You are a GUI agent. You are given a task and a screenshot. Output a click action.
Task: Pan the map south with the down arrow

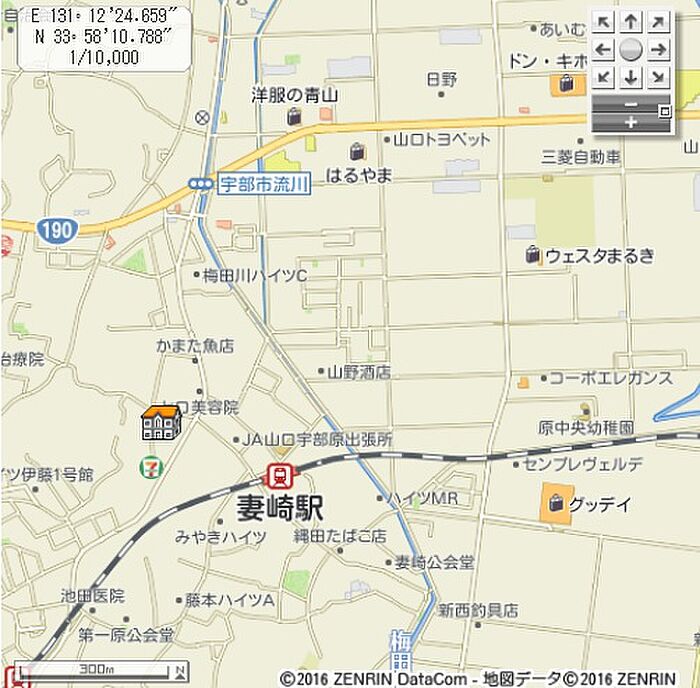point(631,77)
